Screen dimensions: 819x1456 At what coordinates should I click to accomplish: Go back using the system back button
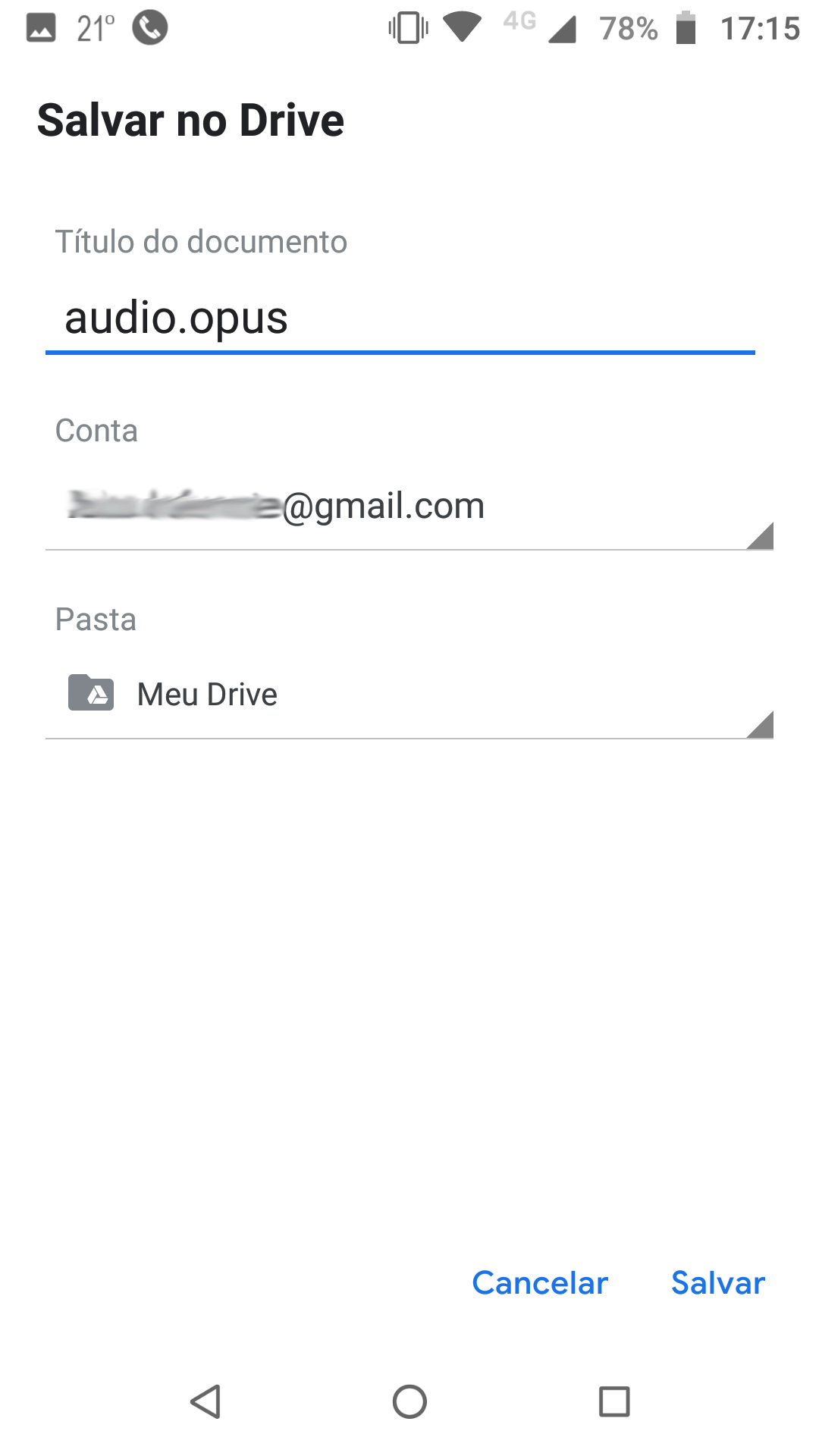tap(206, 1401)
